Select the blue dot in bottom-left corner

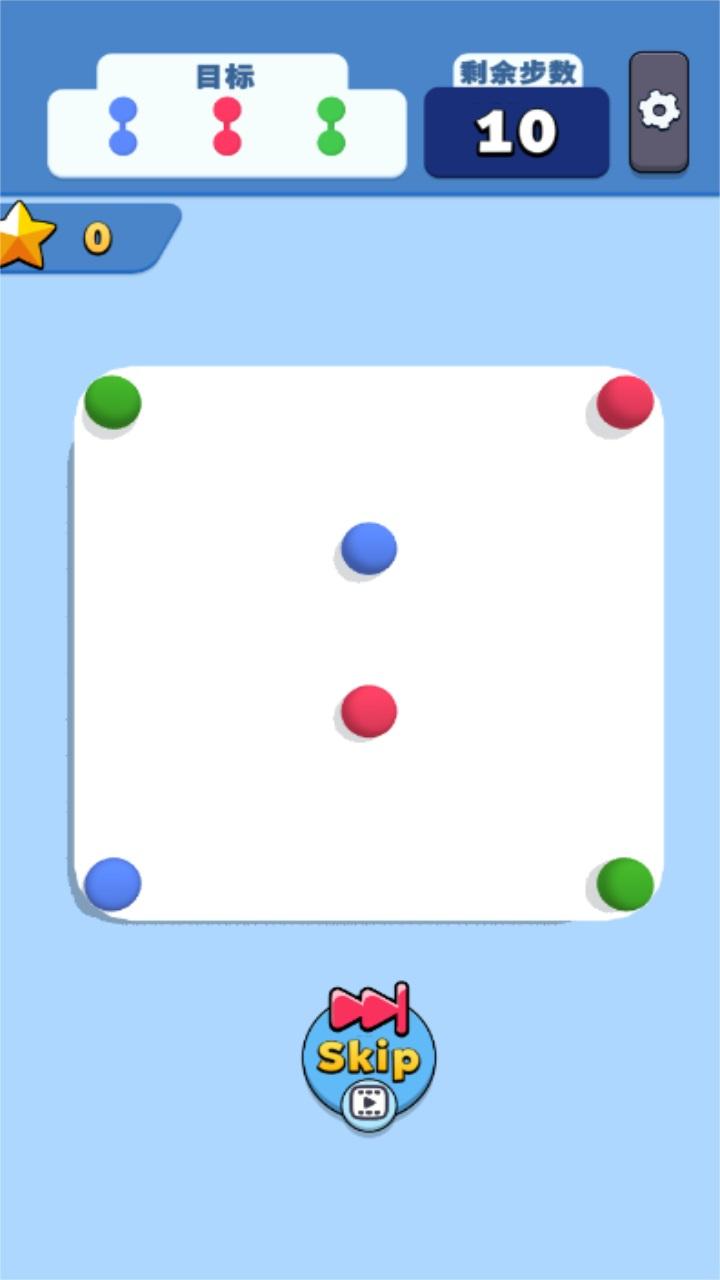(x=113, y=884)
